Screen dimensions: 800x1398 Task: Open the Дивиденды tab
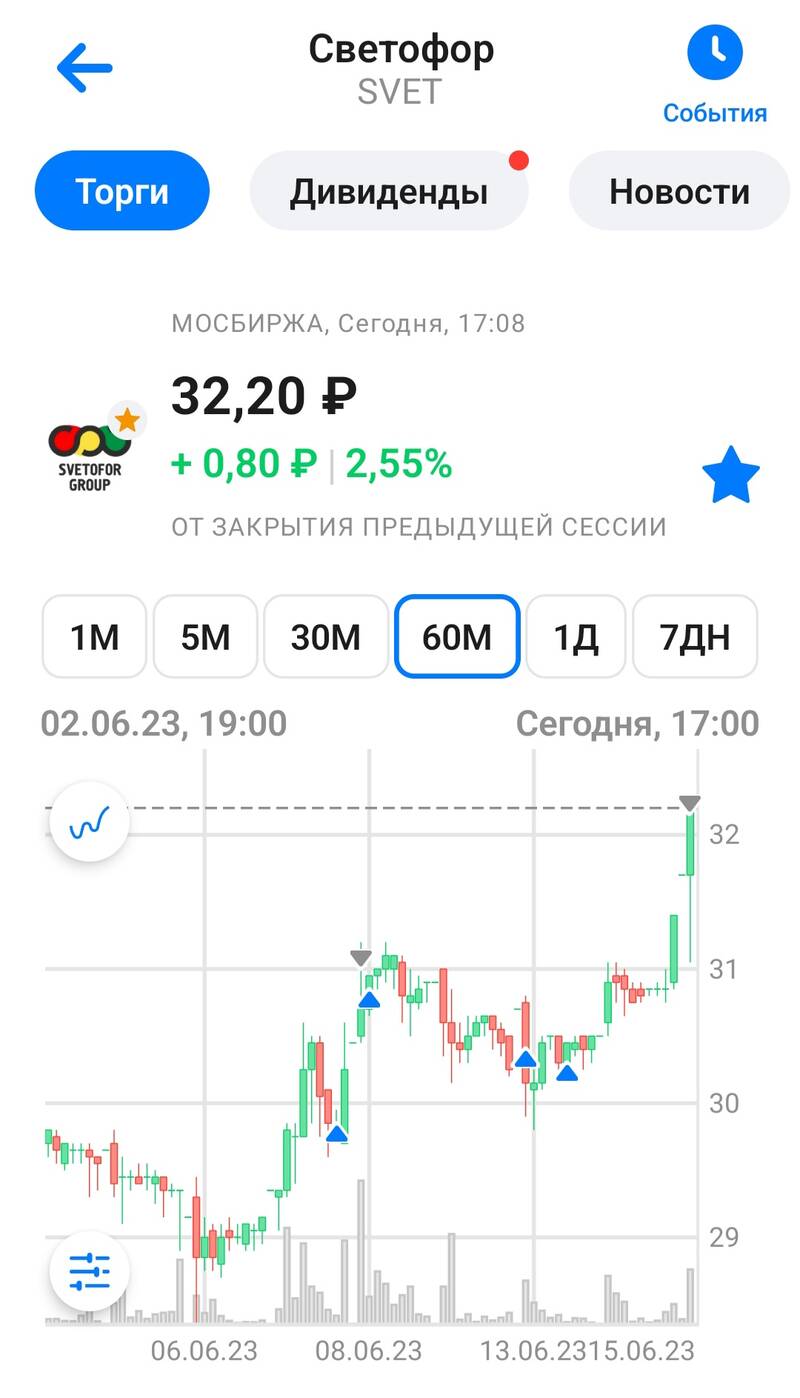click(389, 191)
